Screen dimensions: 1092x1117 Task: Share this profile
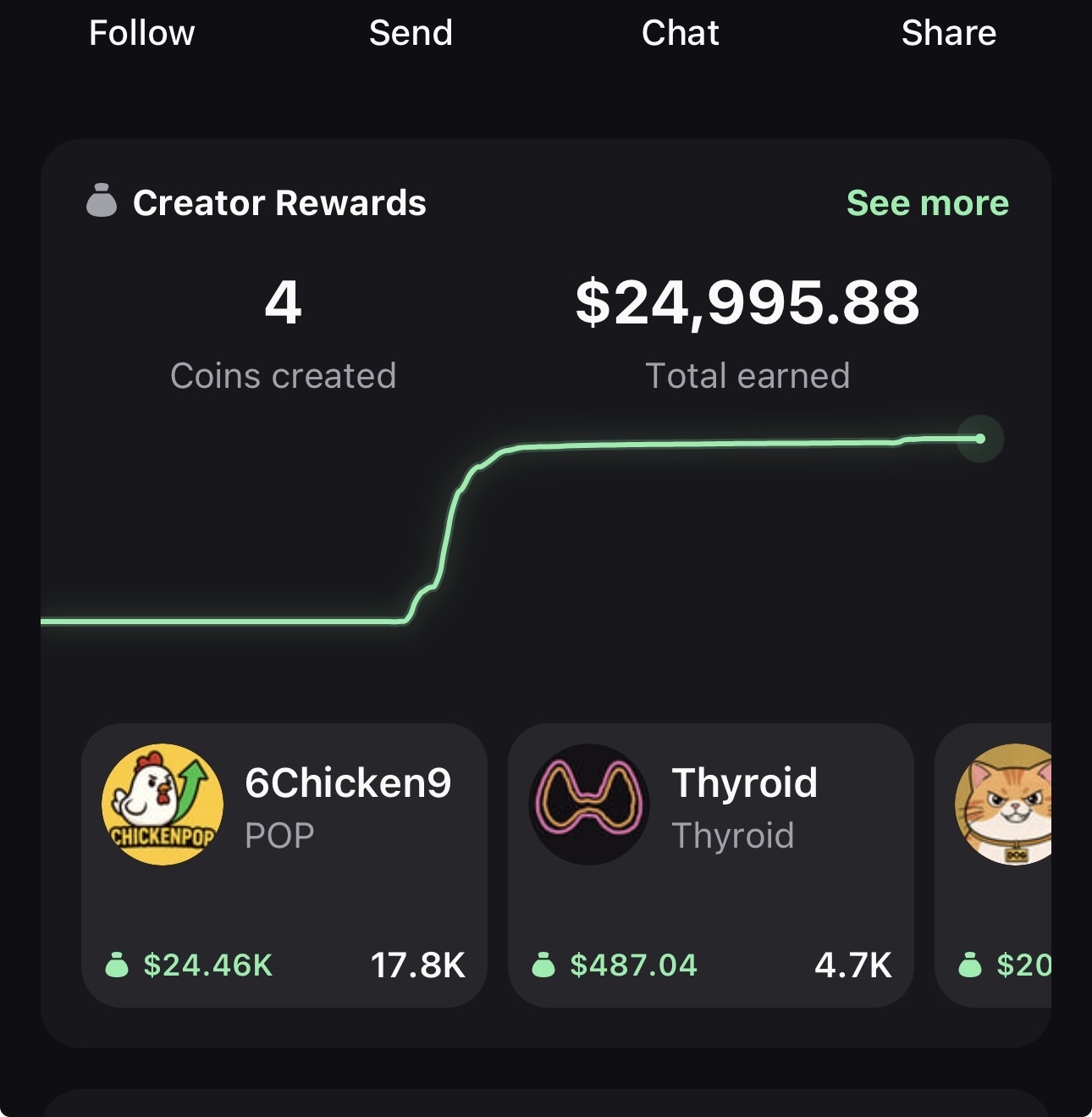[x=948, y=33]
